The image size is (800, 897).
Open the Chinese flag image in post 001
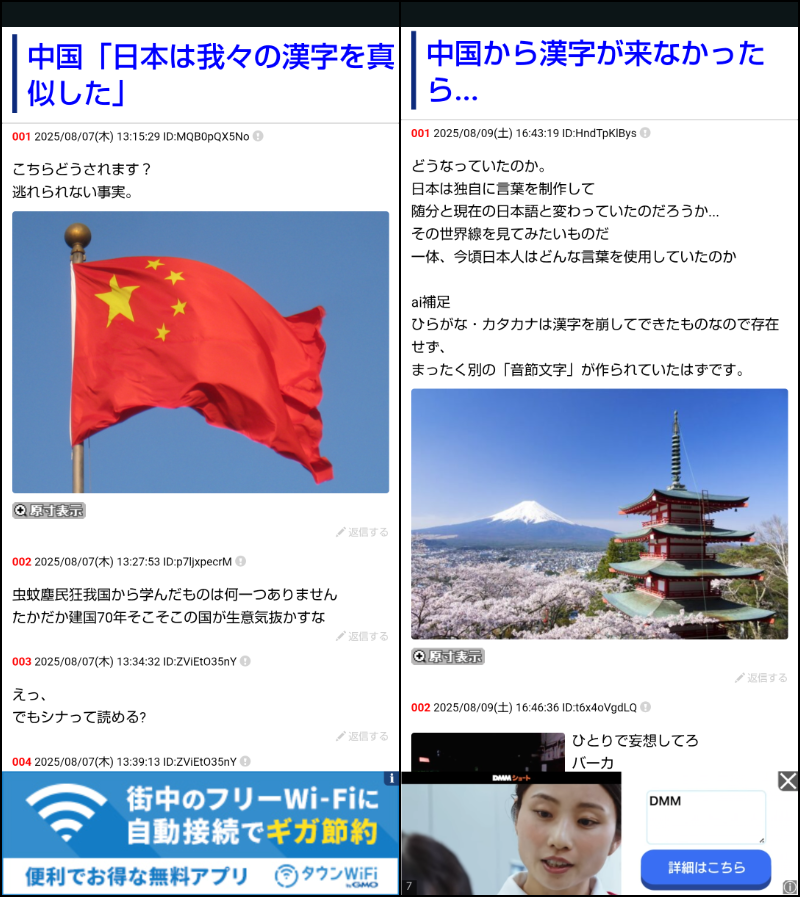[x=200, y=351]
